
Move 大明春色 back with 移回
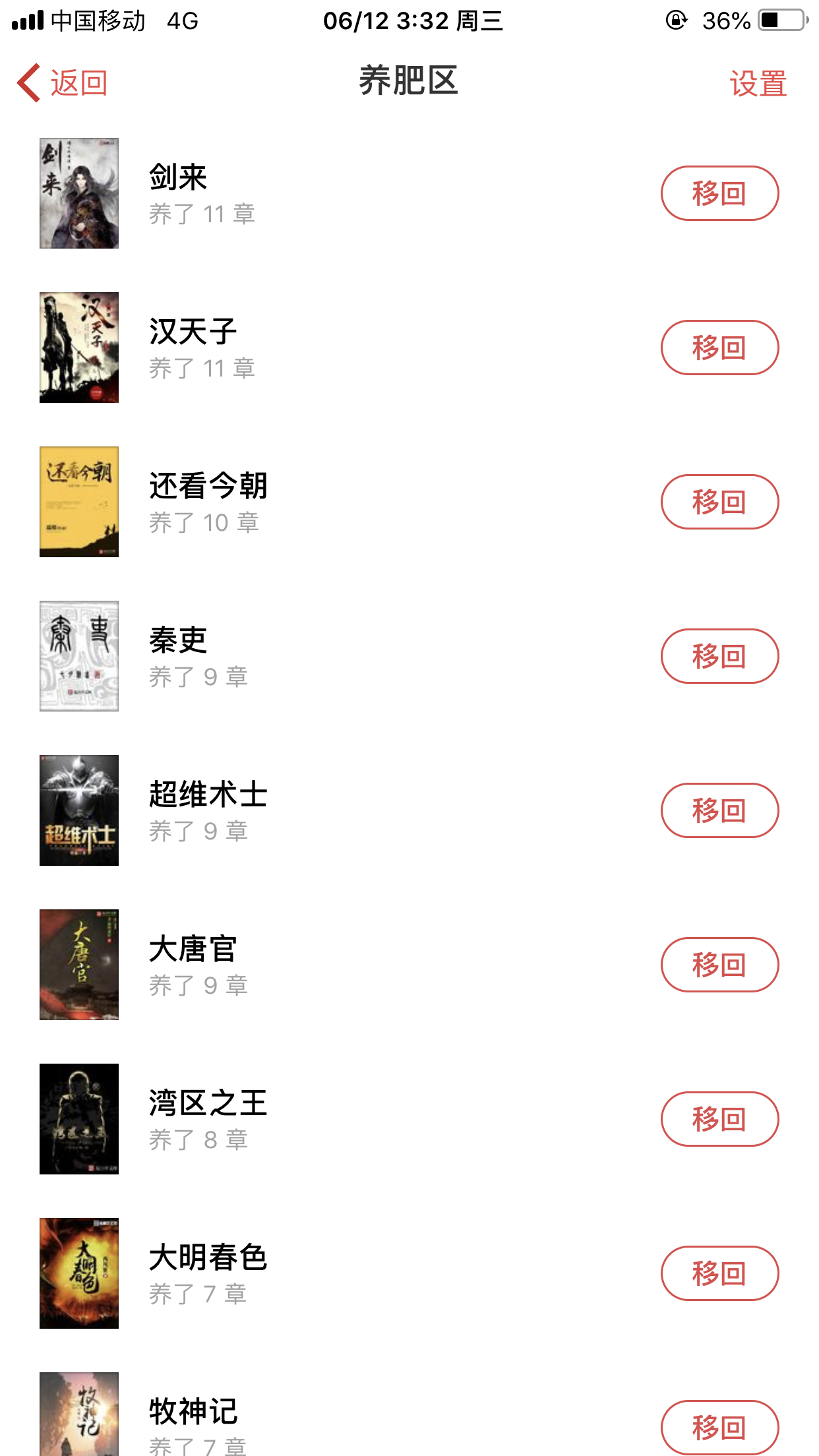point(719,1273)
